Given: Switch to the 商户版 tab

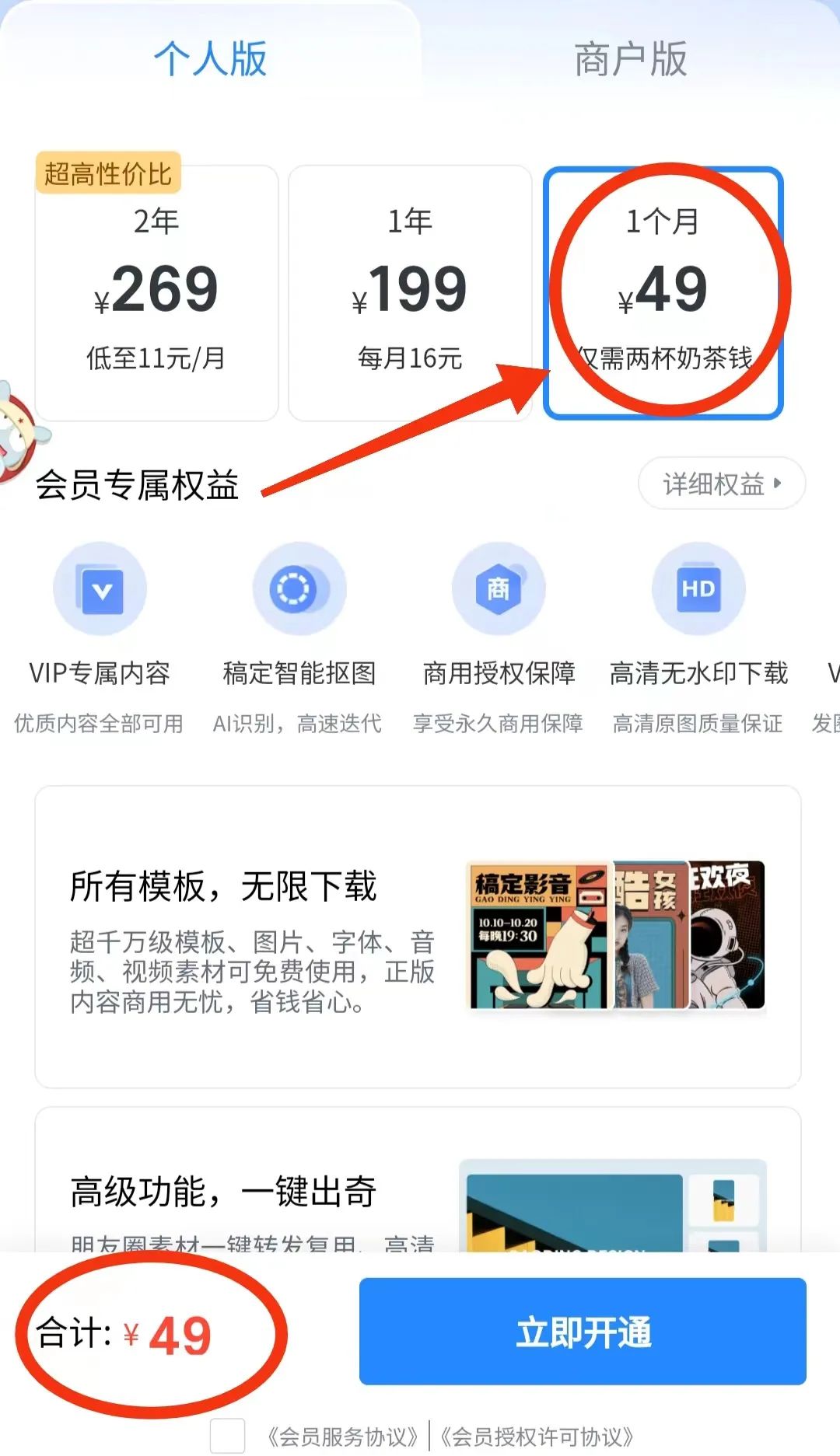Looking at the screenshot, I should coord(630,59).
